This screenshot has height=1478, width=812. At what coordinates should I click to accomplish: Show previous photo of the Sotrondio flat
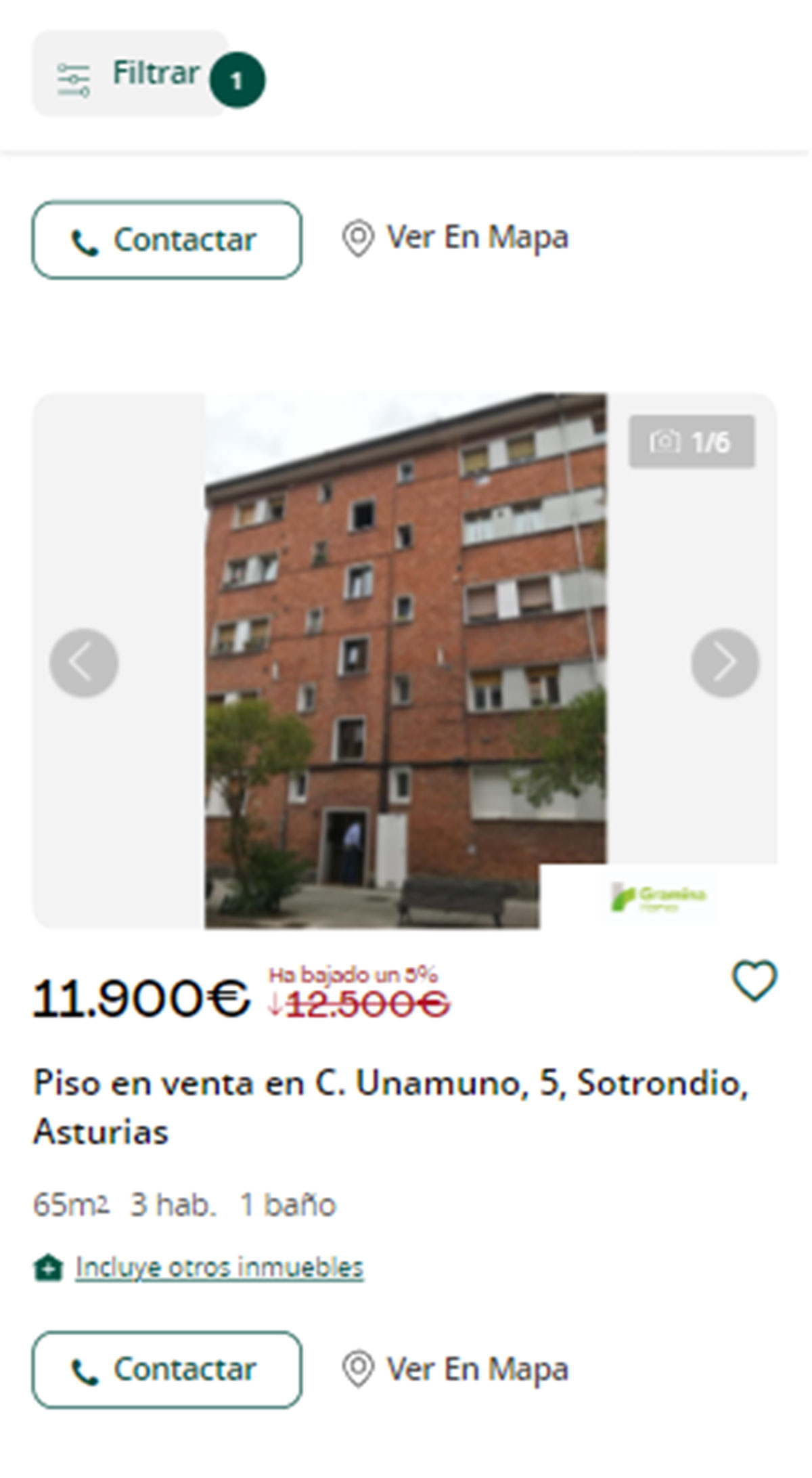[x=84, y=663]
